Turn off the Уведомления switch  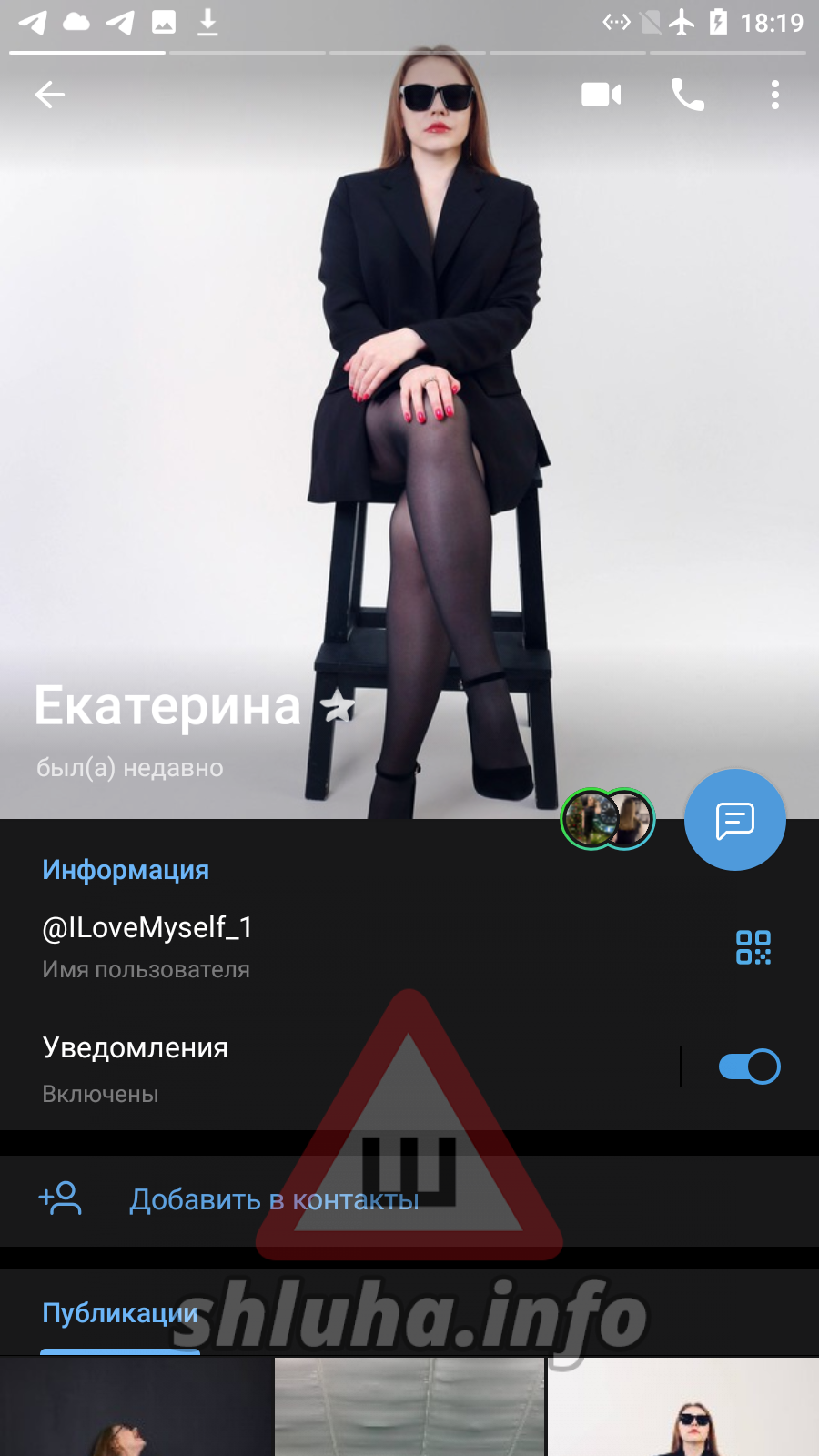click(x=748, y=1067)
